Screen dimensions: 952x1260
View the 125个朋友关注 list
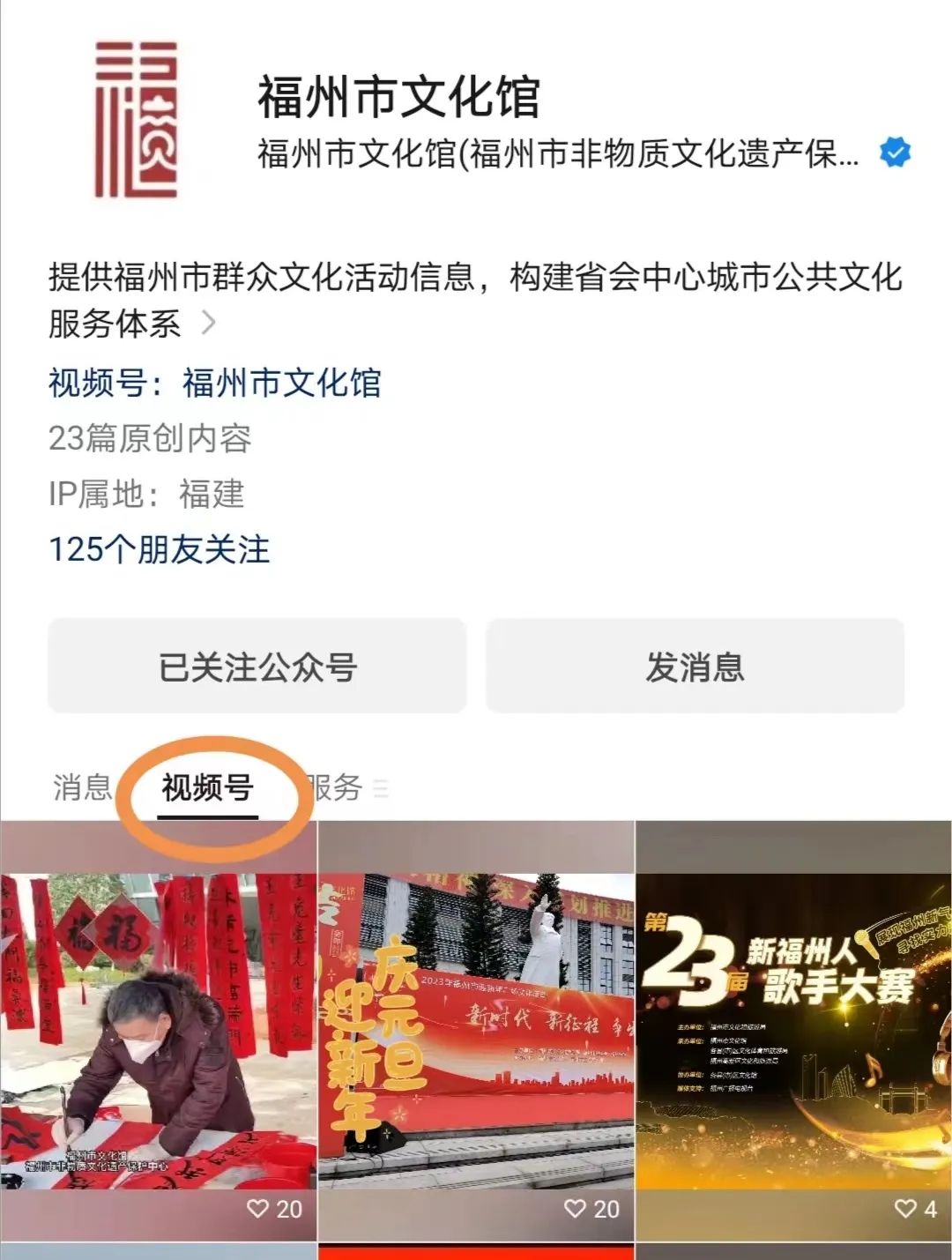point(160,549)
